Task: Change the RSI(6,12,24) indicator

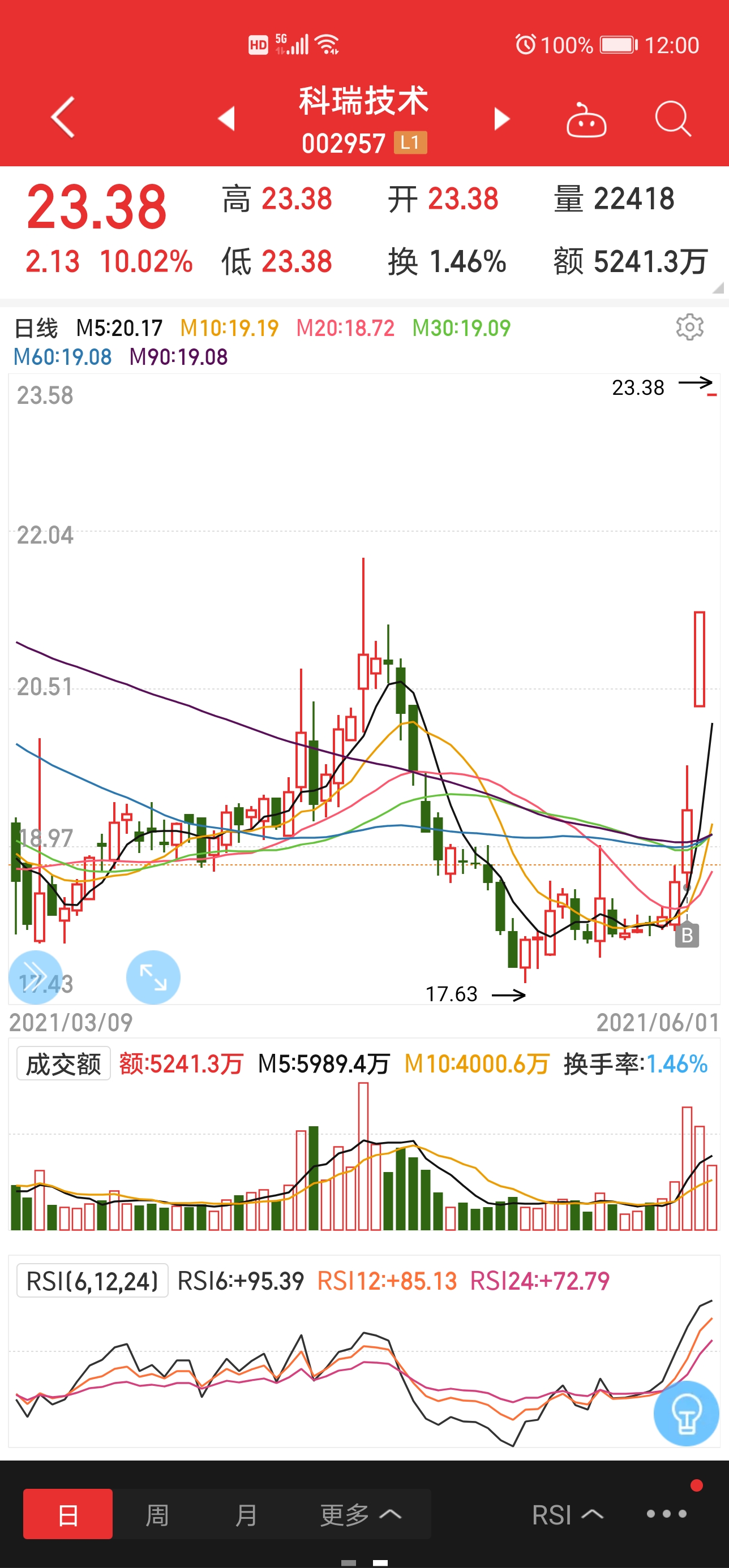Action: pos(93,1281)
